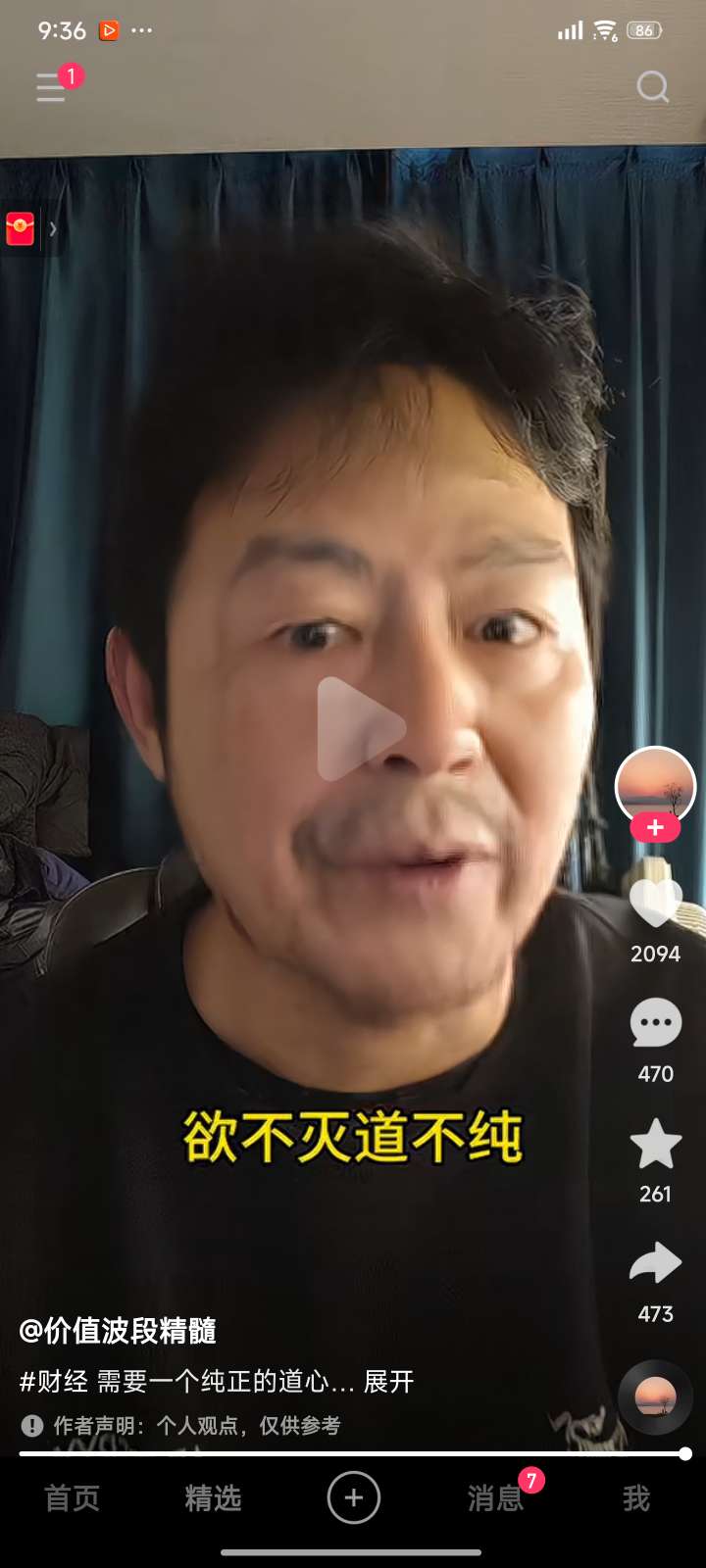Switch to the 精选 tab

click(213, 1498)
